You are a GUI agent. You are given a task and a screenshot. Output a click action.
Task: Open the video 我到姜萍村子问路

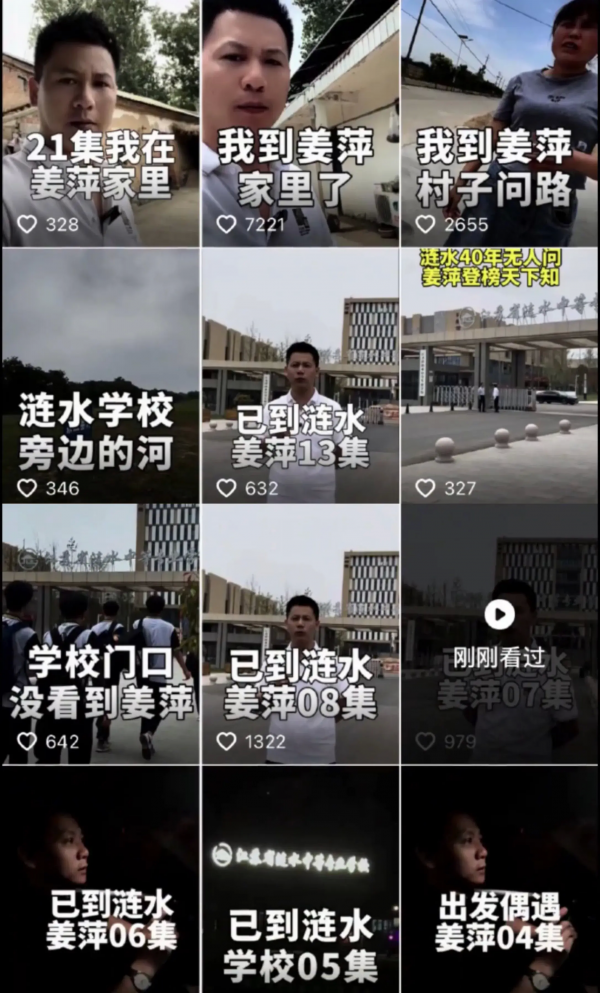(x=500, y=123)
